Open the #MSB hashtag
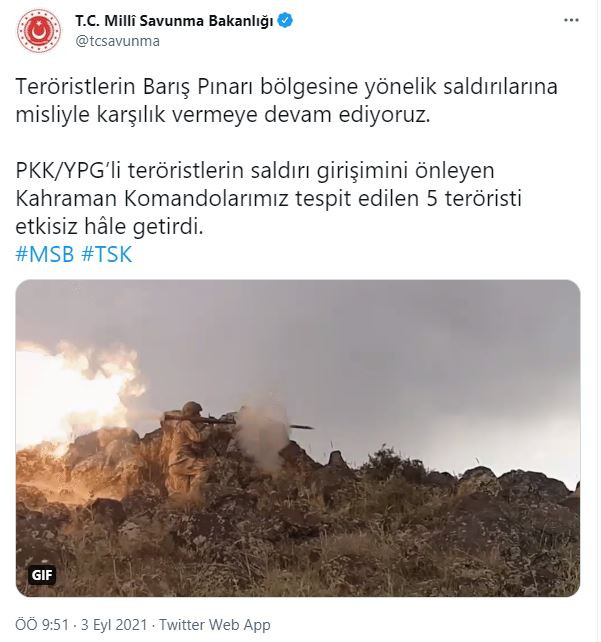601x642 pixels. (44, 253)
